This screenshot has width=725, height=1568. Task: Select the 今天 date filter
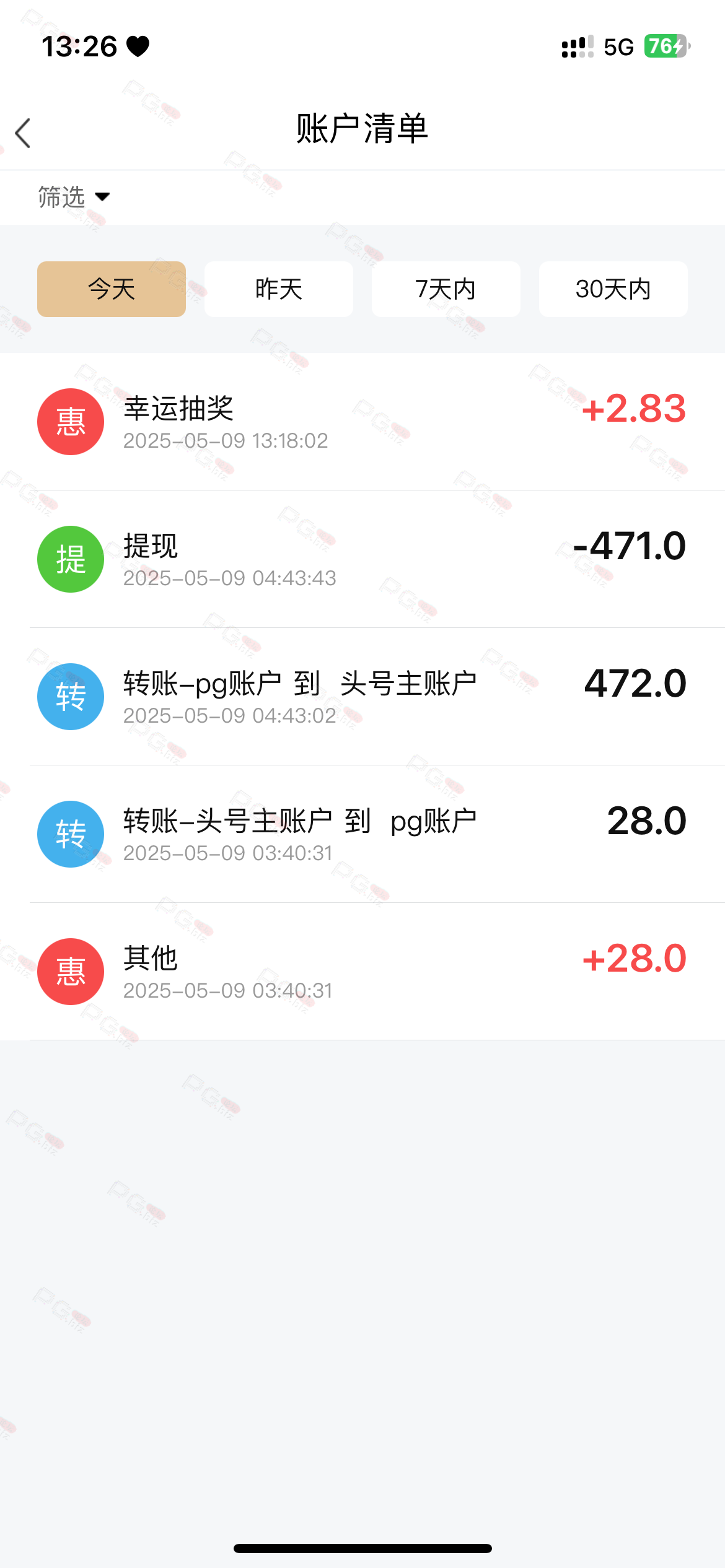[112, 289]
